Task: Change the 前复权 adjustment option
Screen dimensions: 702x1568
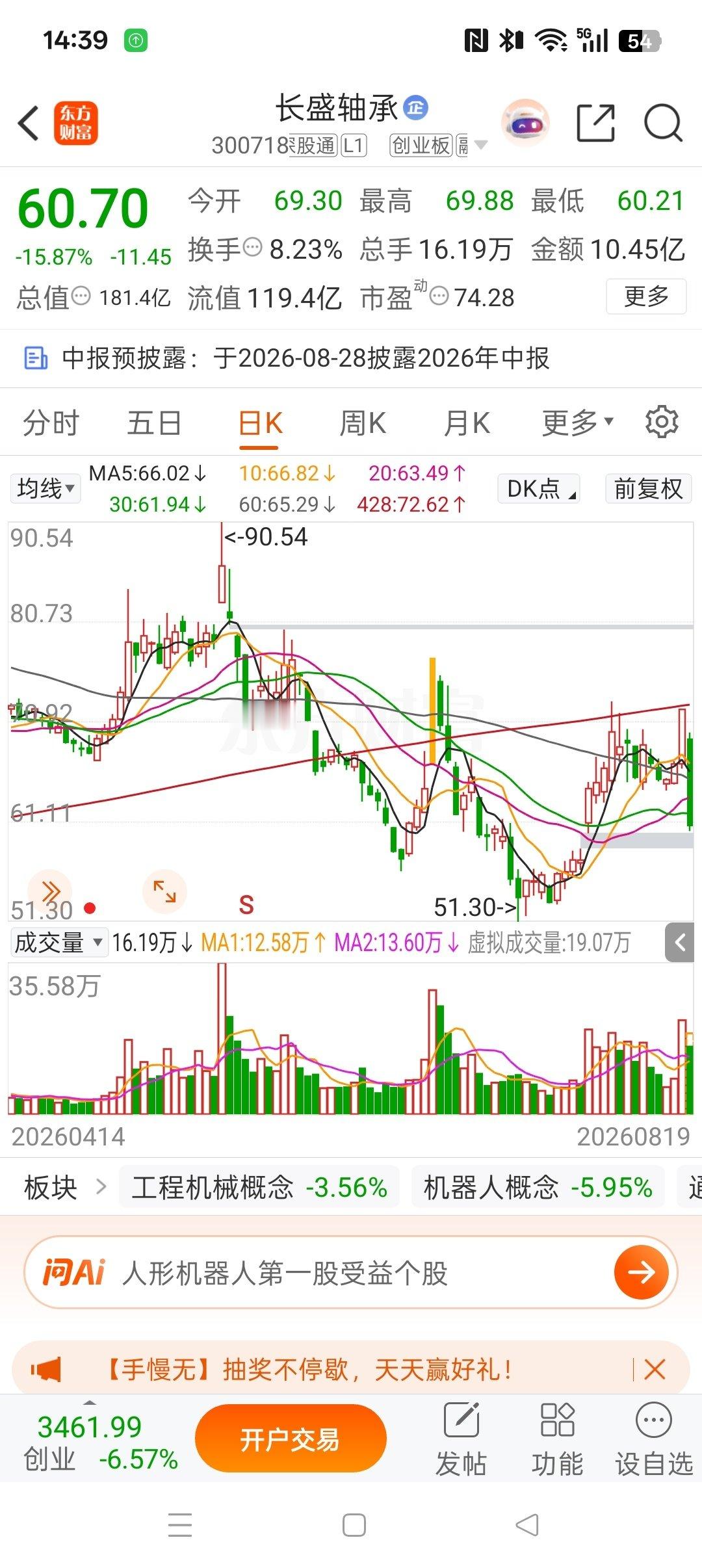Action: (648, 488)
